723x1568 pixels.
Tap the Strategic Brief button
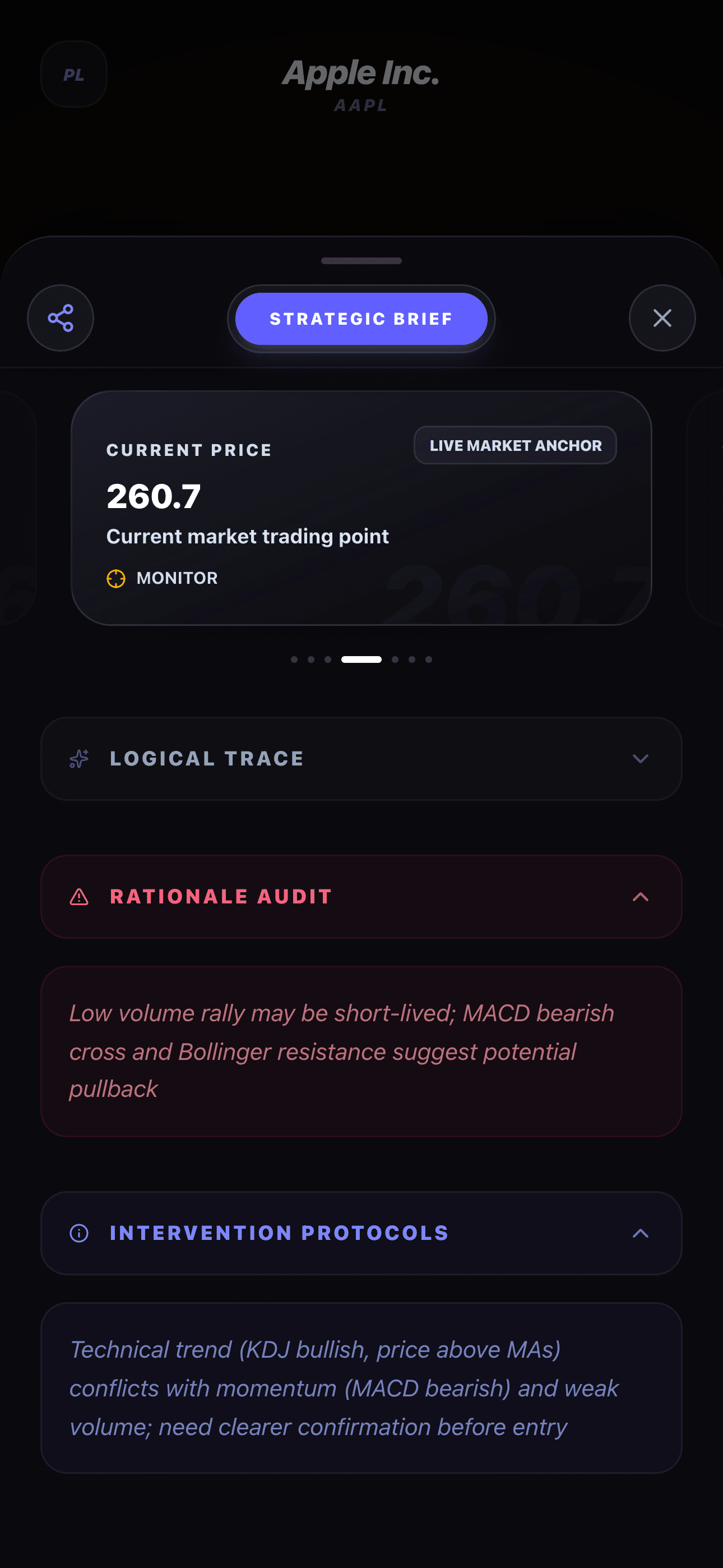[361, 319]
